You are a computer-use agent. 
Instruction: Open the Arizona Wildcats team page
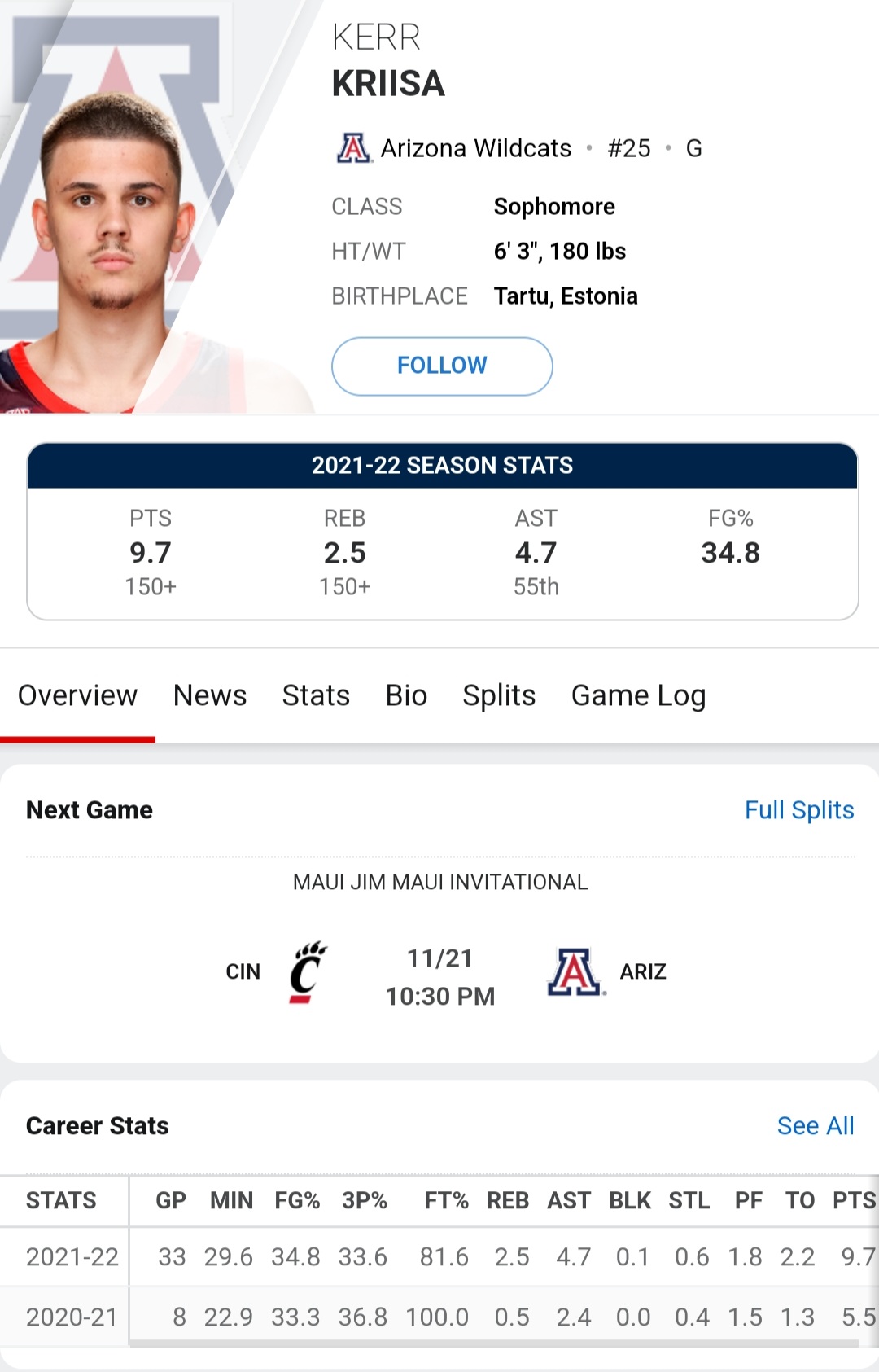click(475, 148)
